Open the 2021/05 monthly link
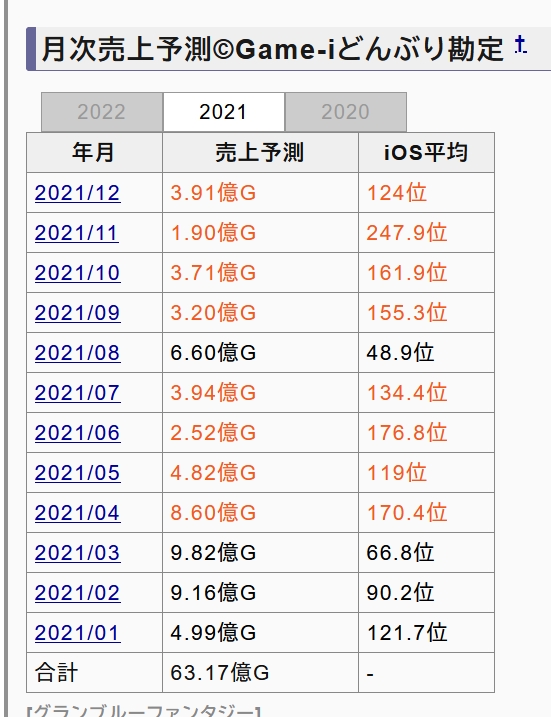Screen dimensions: 551x717 (77, 473)
